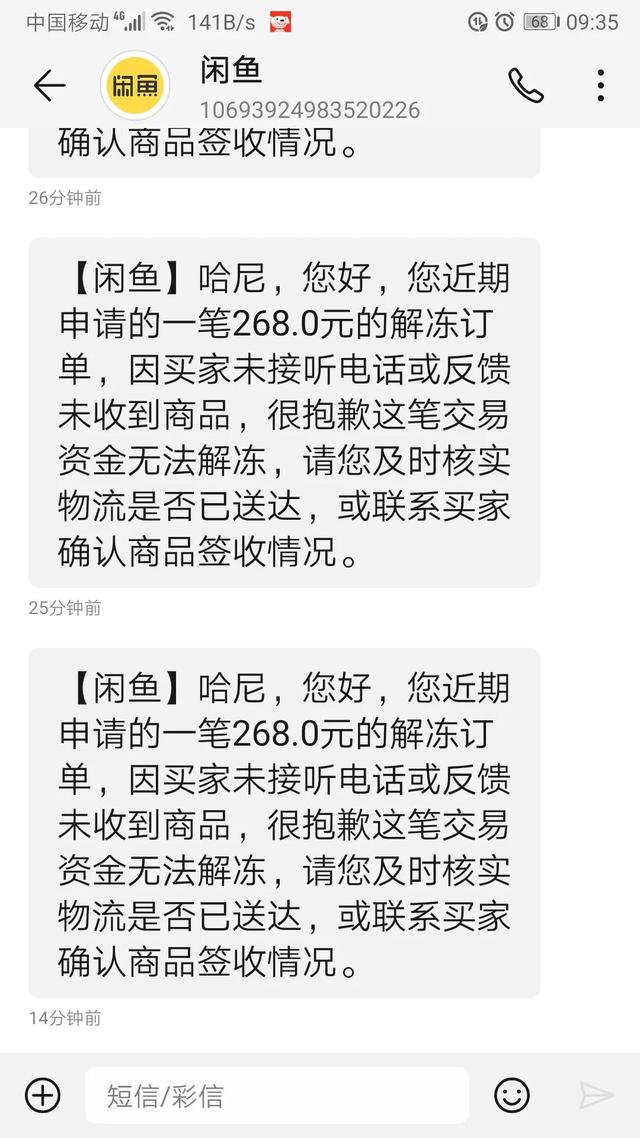Tap the send arrow icon
The width and height of the screenshot is (640, 1138).
pos(596,1095)
